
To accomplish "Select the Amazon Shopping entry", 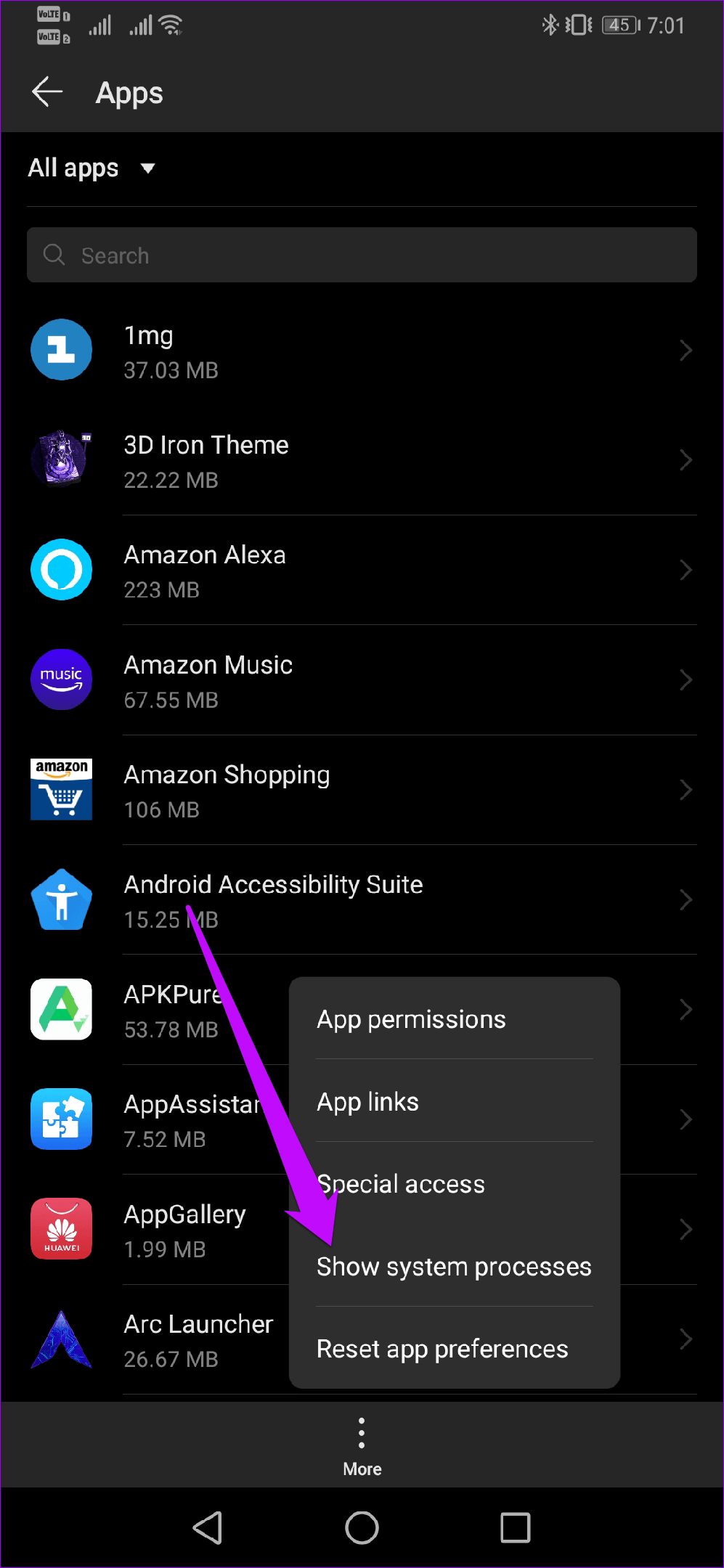I will pos(362,791).
